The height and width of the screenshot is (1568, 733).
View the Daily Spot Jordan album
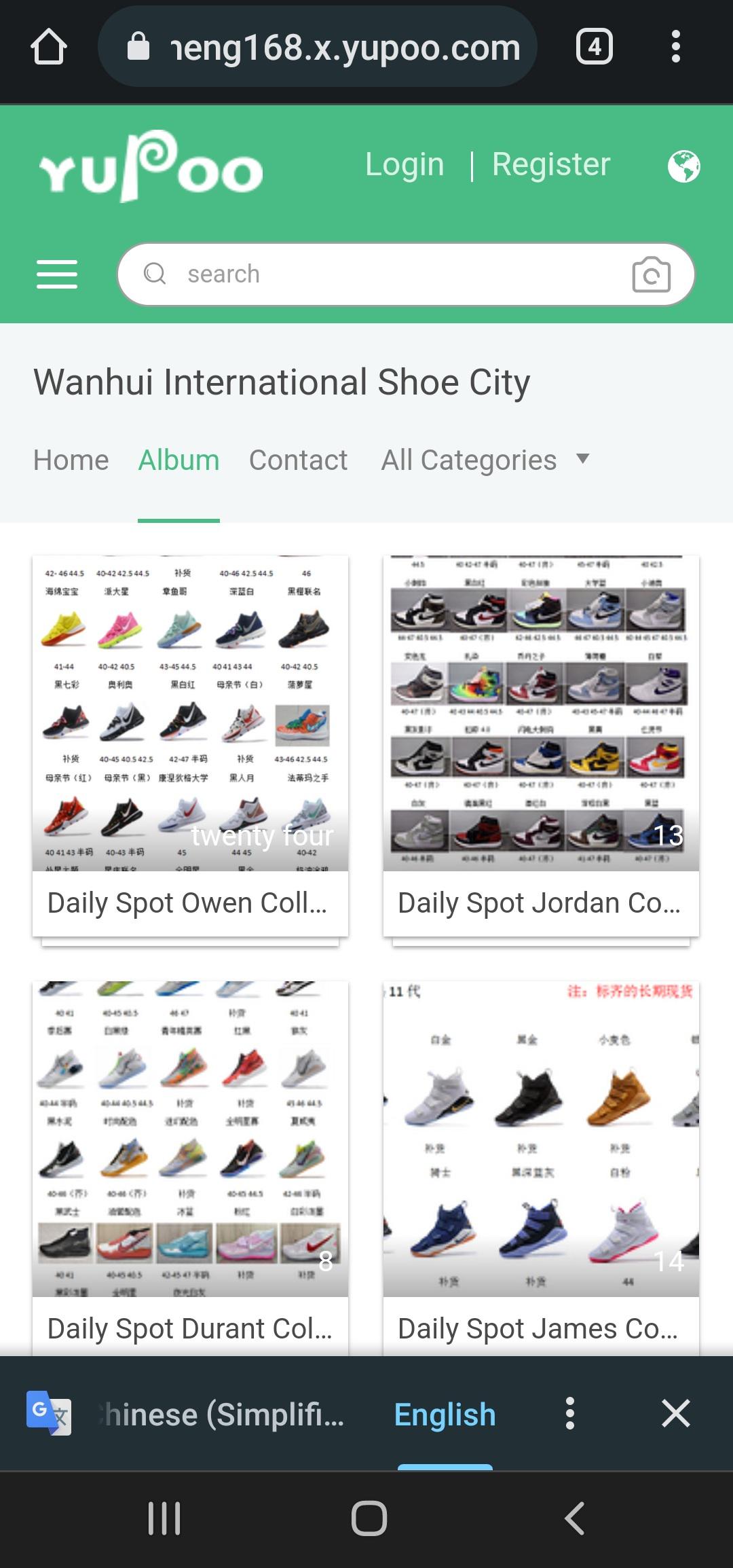[541, 746]
